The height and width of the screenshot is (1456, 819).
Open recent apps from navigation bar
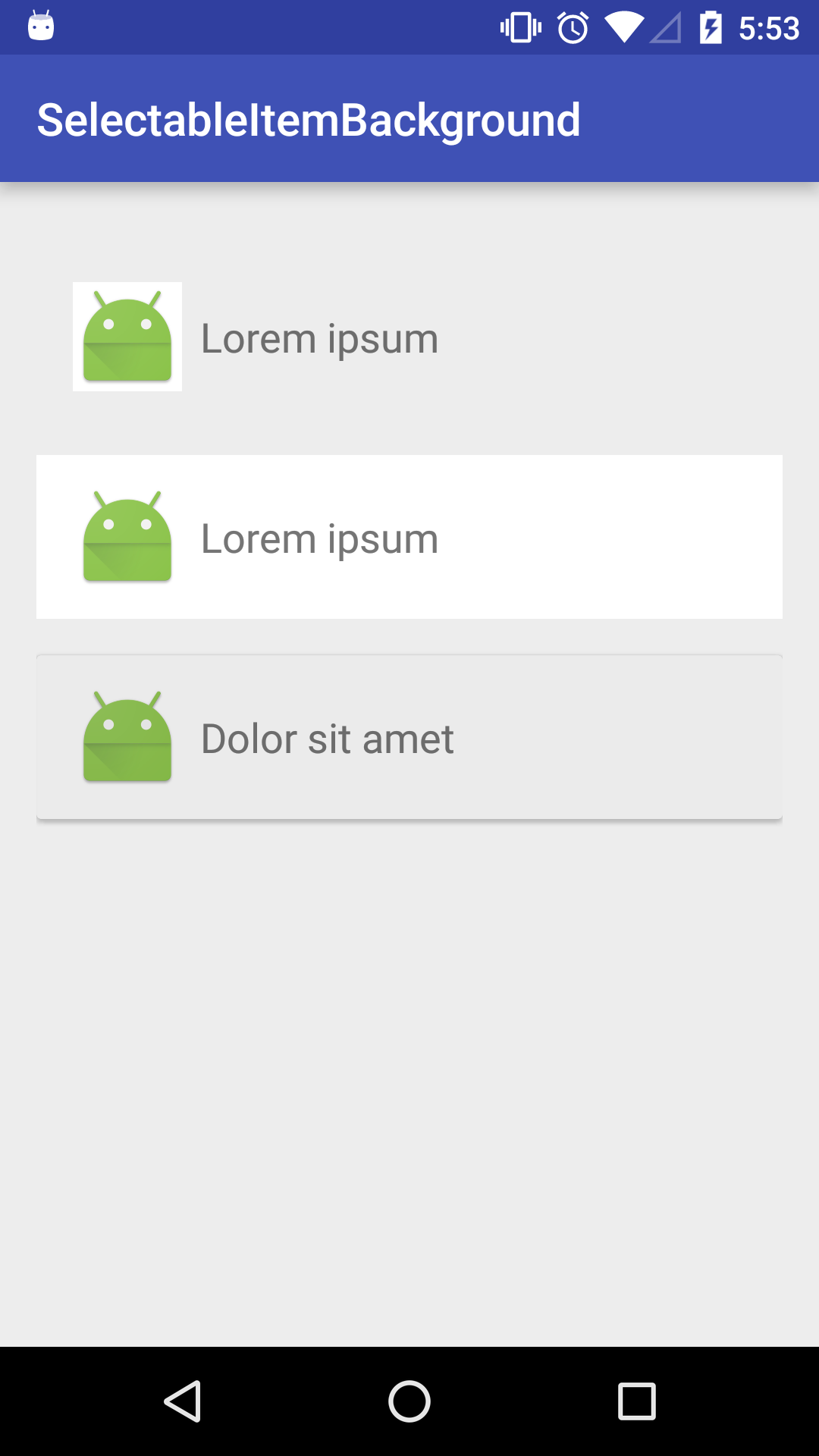coord(637,1401)
